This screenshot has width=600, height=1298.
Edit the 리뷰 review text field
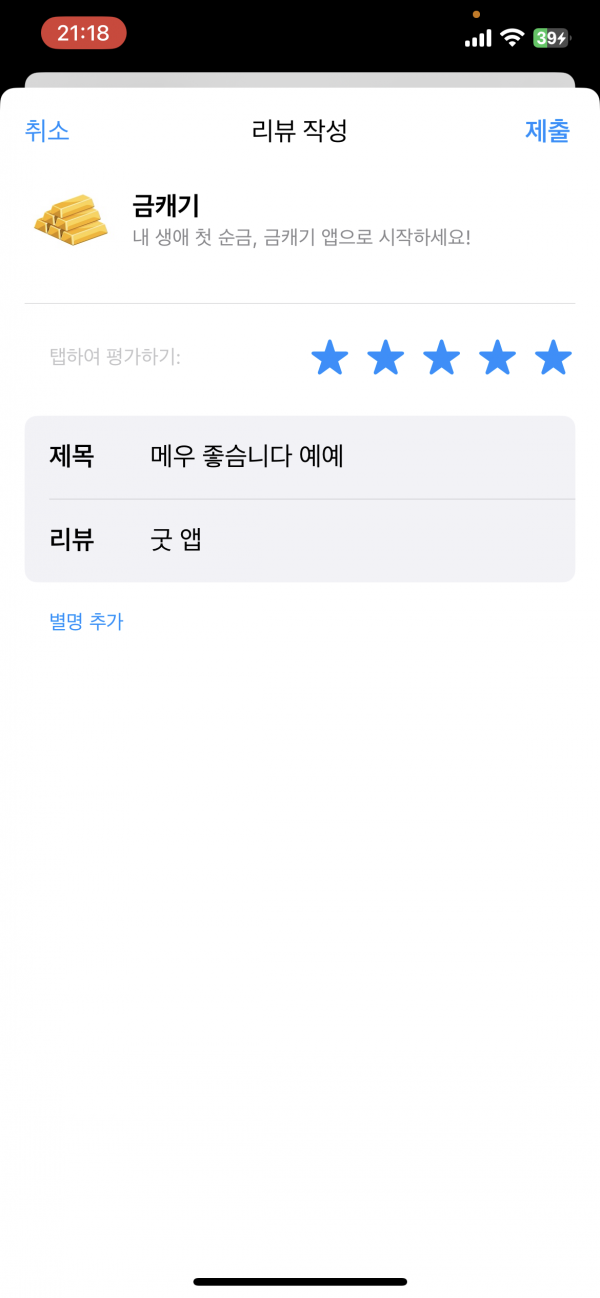tap(300, 540)
